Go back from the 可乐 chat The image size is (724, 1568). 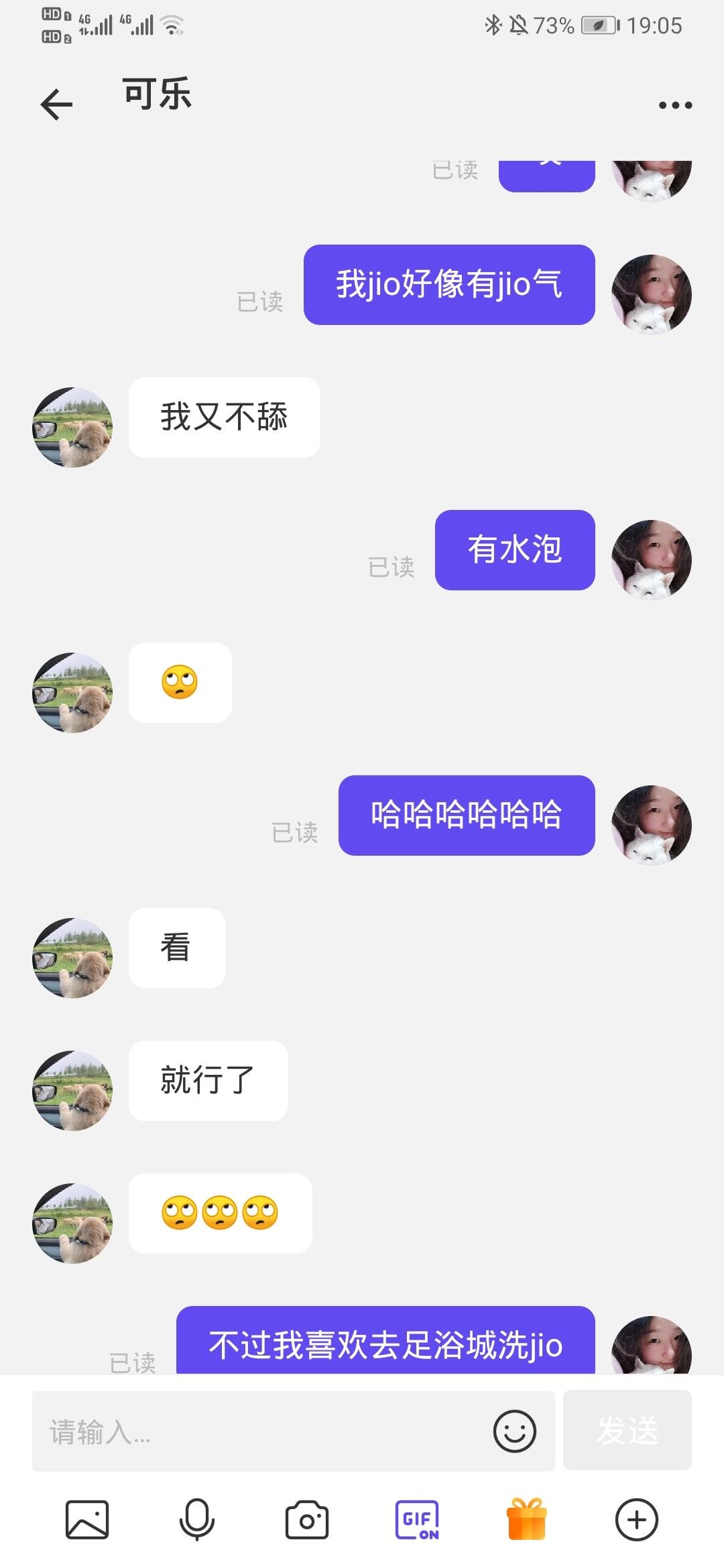pos(56,105)
